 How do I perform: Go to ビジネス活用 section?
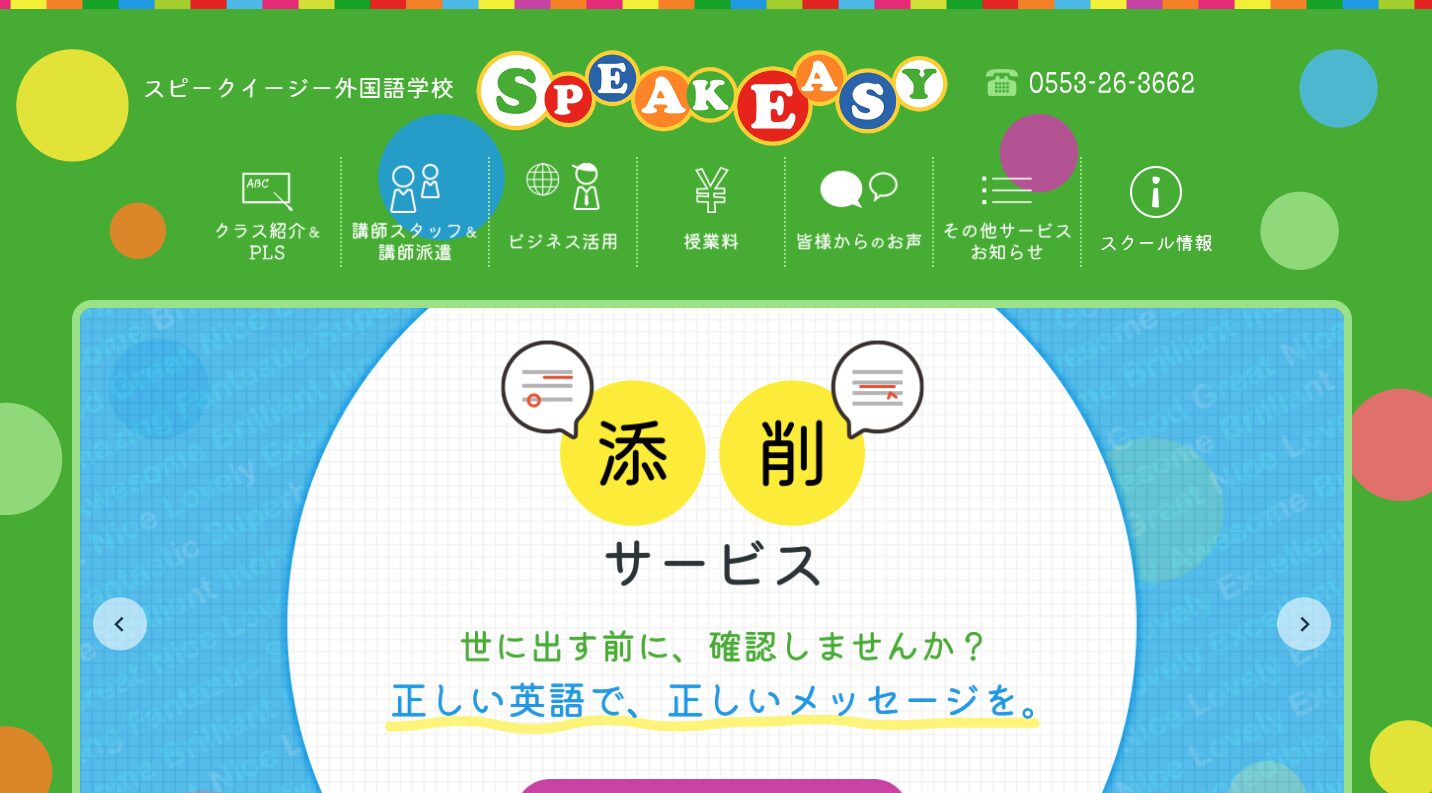click(x=563, y=214)
